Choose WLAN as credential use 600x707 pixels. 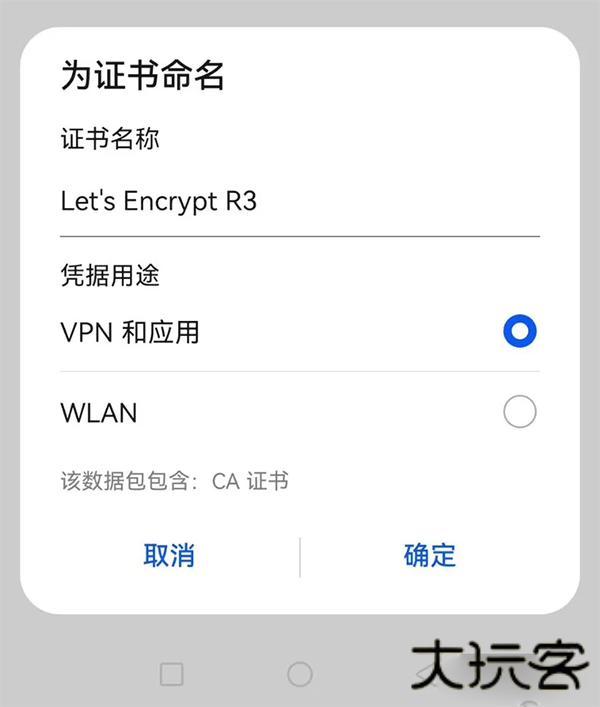point(519,411)
